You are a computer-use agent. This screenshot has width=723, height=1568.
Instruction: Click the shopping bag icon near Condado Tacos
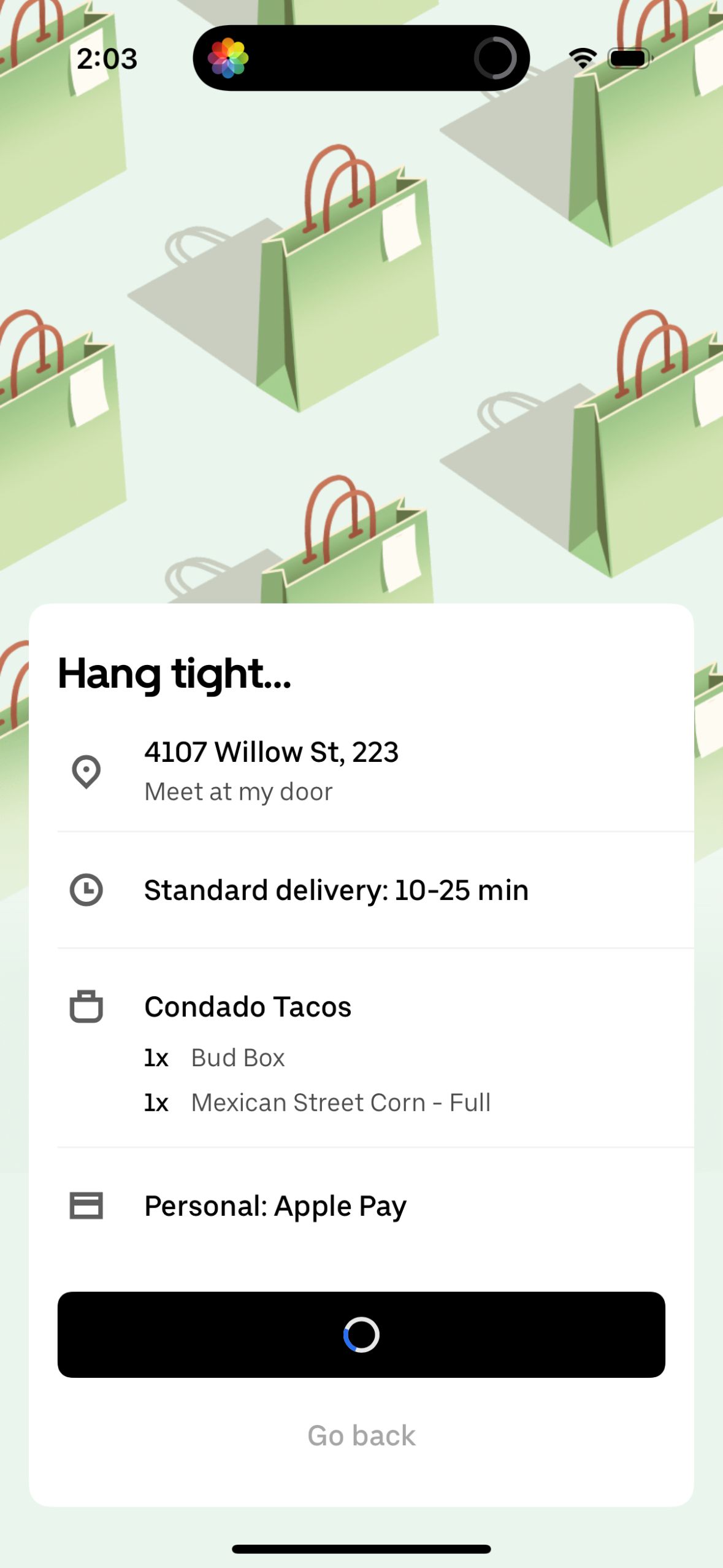86,1006
